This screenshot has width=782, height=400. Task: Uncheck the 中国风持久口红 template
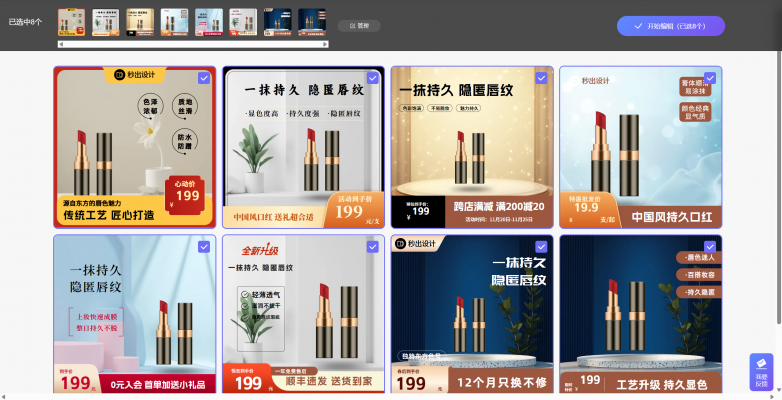(710, 78)
